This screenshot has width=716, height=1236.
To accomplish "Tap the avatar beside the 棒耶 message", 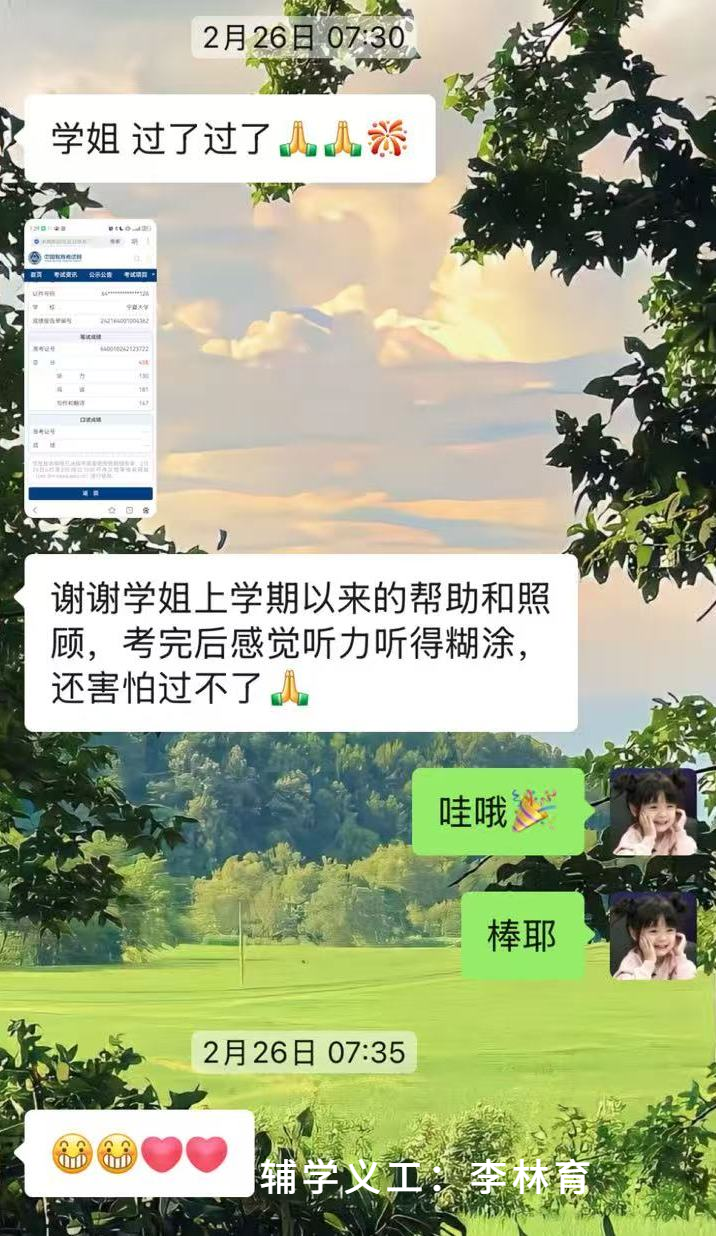I will coord(653,935).
